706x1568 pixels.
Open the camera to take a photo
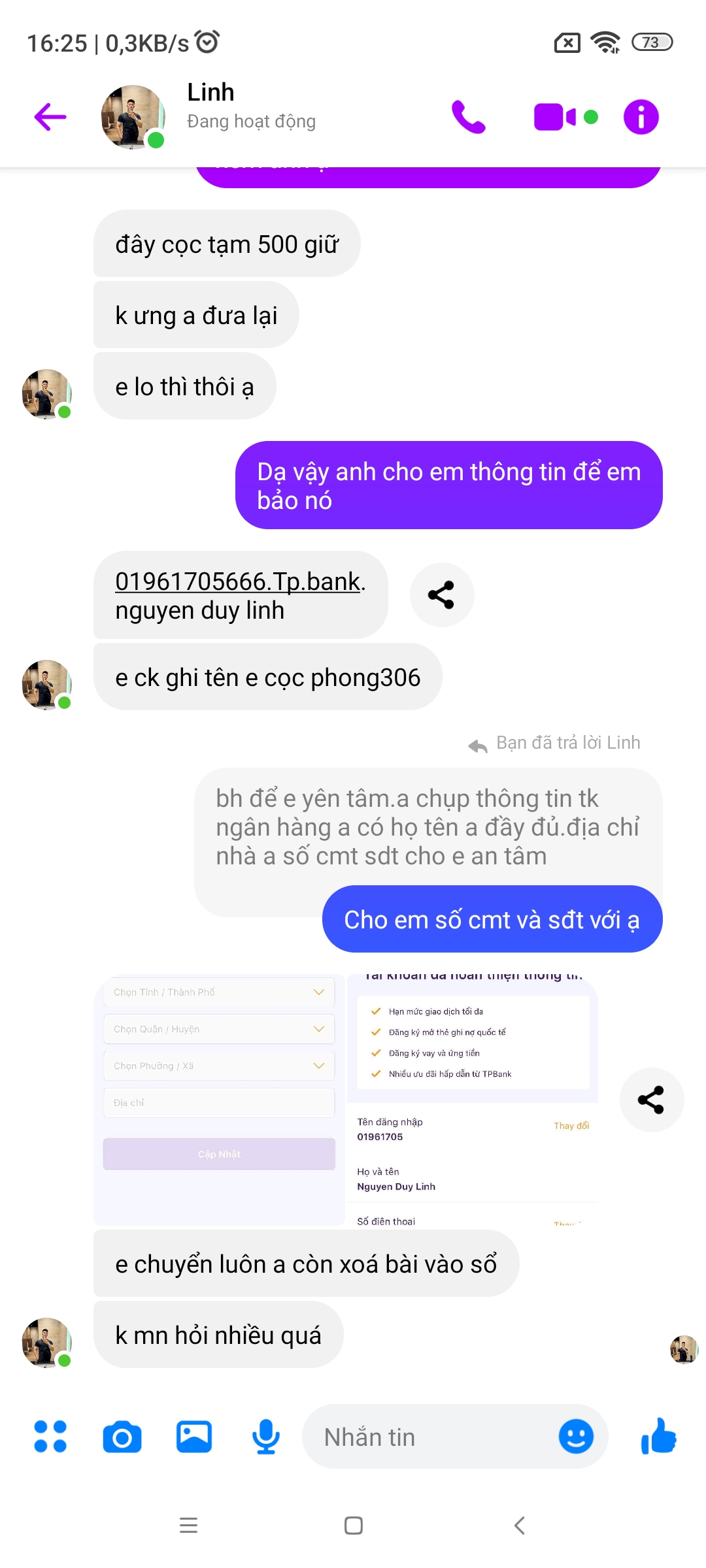tap(122, 1437)
